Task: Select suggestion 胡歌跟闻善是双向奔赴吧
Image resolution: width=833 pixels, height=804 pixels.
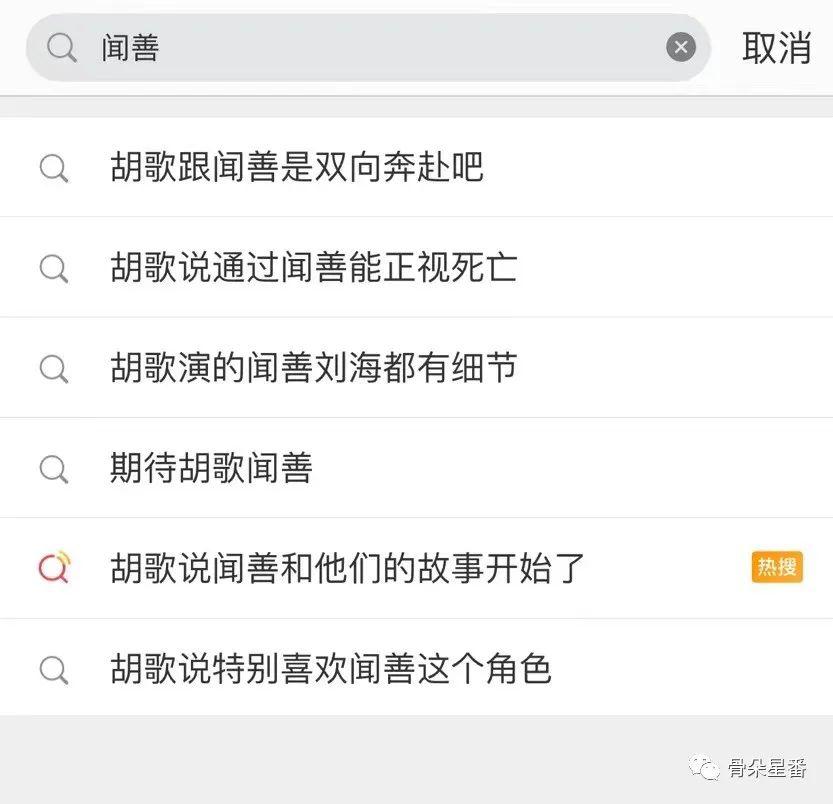Action: pyautogui.click(x=297, y=167)
